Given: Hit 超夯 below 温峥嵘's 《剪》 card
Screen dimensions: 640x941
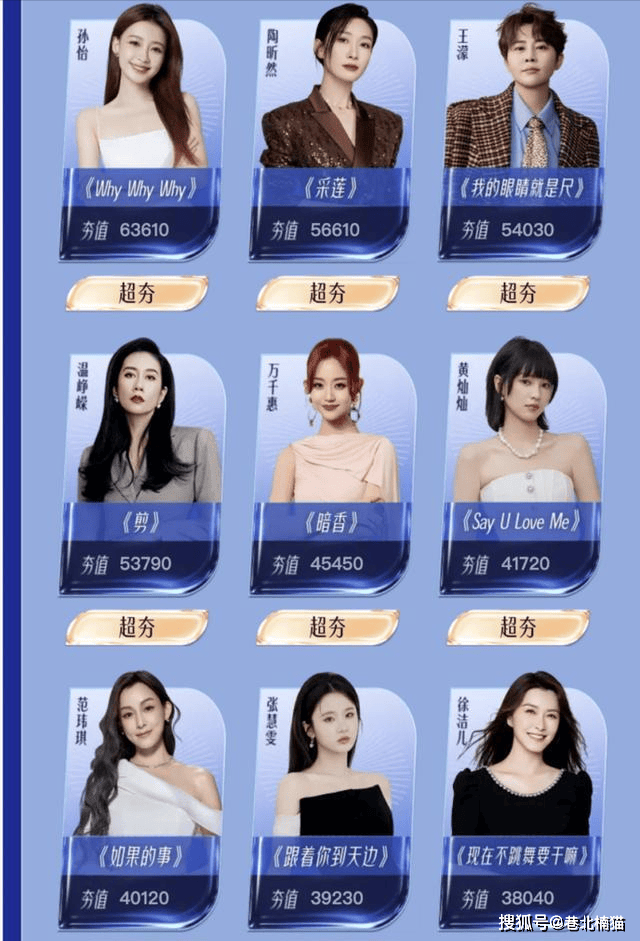Looking at the screenshot, I should click(x=137, y=627).
